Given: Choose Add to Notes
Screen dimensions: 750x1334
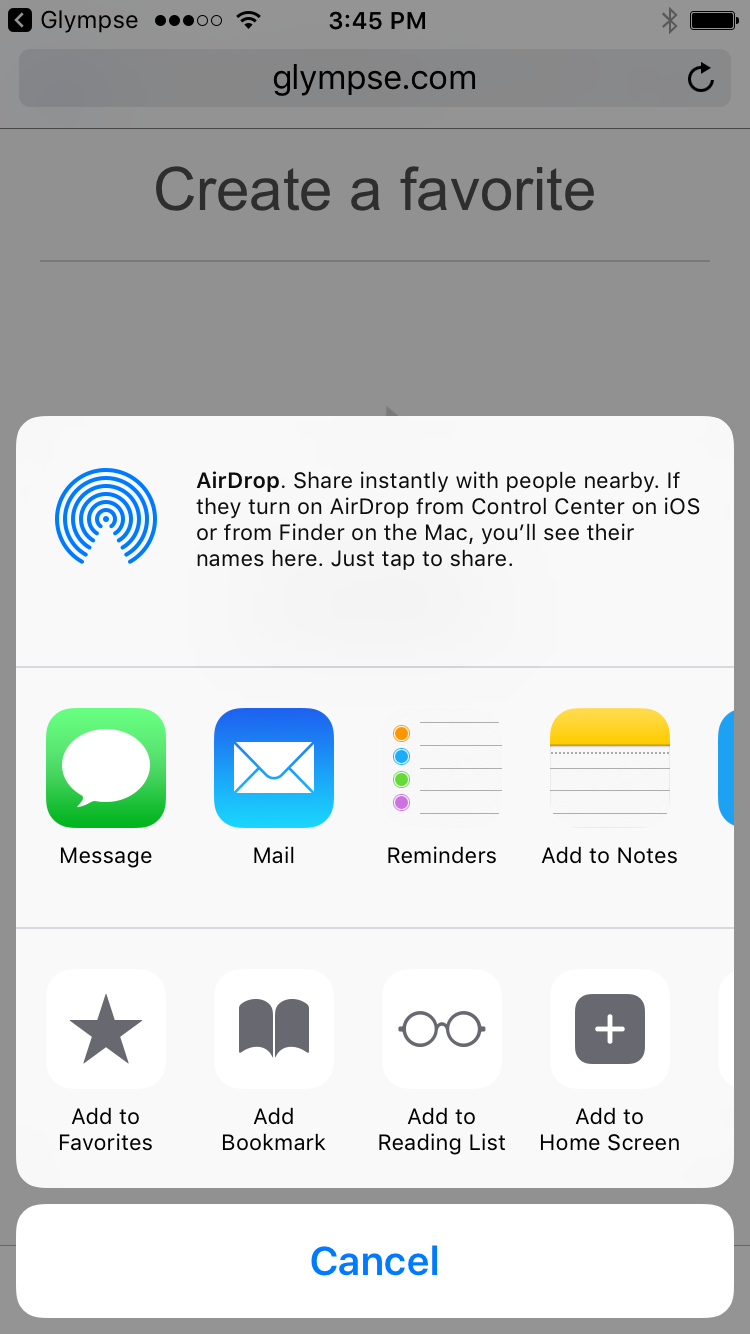Looking at the screenshot, I should (x=610, y=768).
